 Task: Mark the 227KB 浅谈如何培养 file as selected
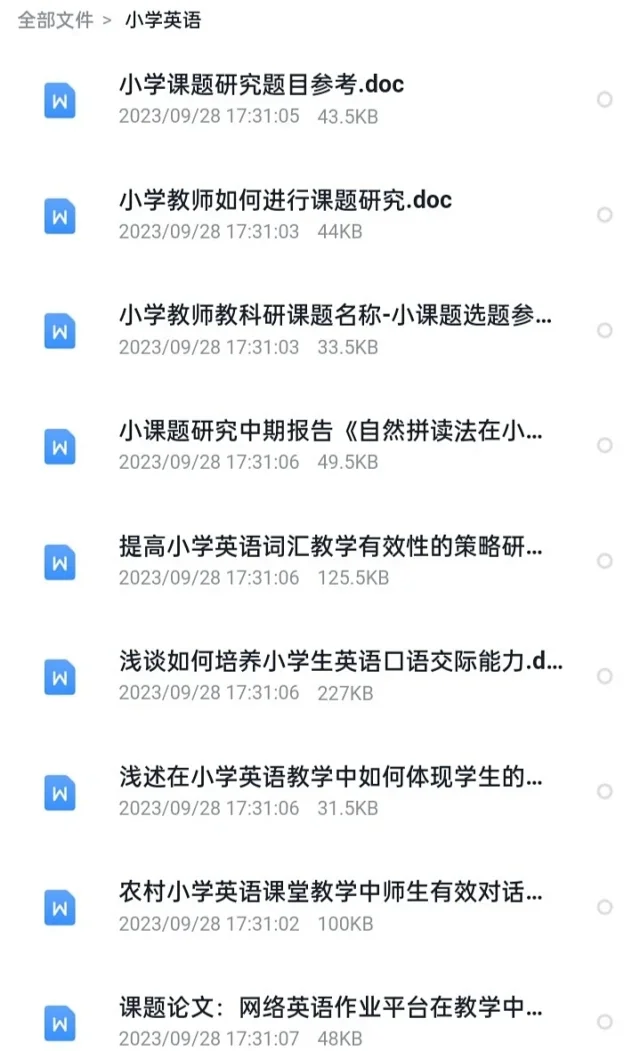(604, 676)
